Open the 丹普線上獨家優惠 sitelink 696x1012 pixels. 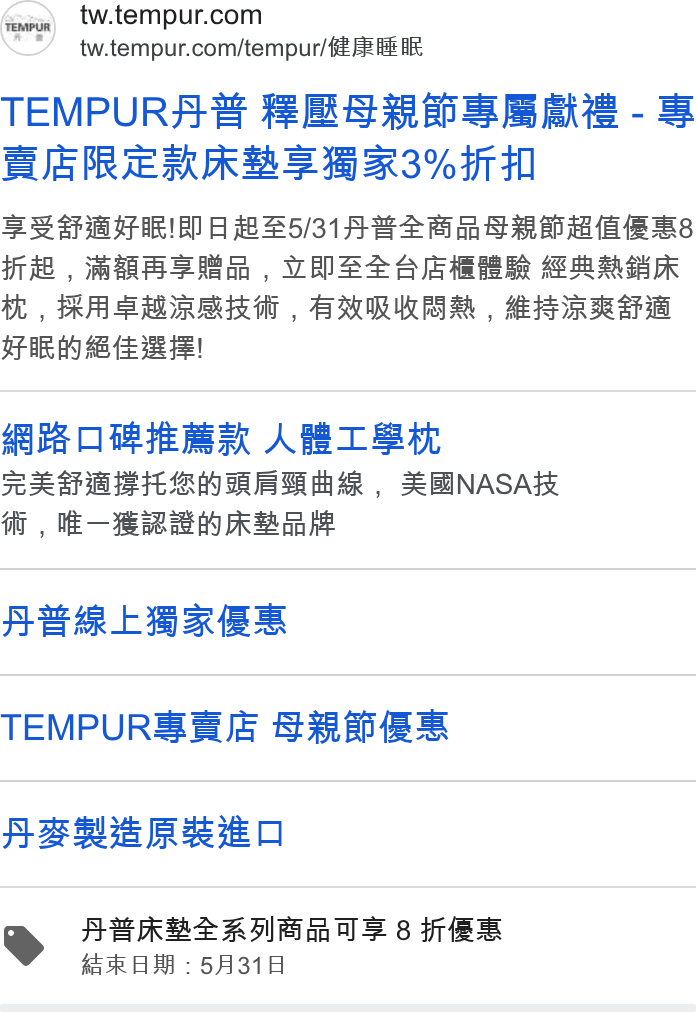click(143, 622)
